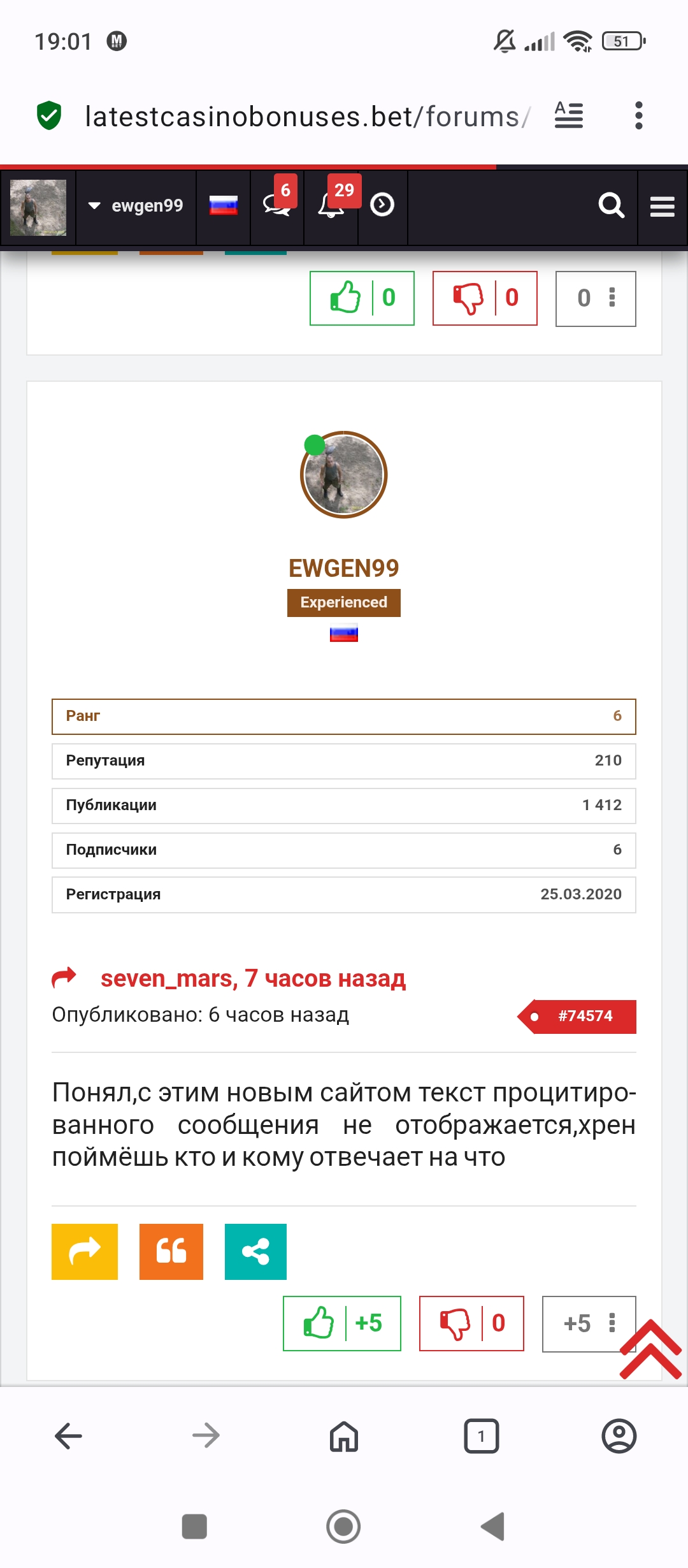This screenshot has height=1568, width=688.
Task: Open messages icon with 6 badge
Action: [276, 205]
